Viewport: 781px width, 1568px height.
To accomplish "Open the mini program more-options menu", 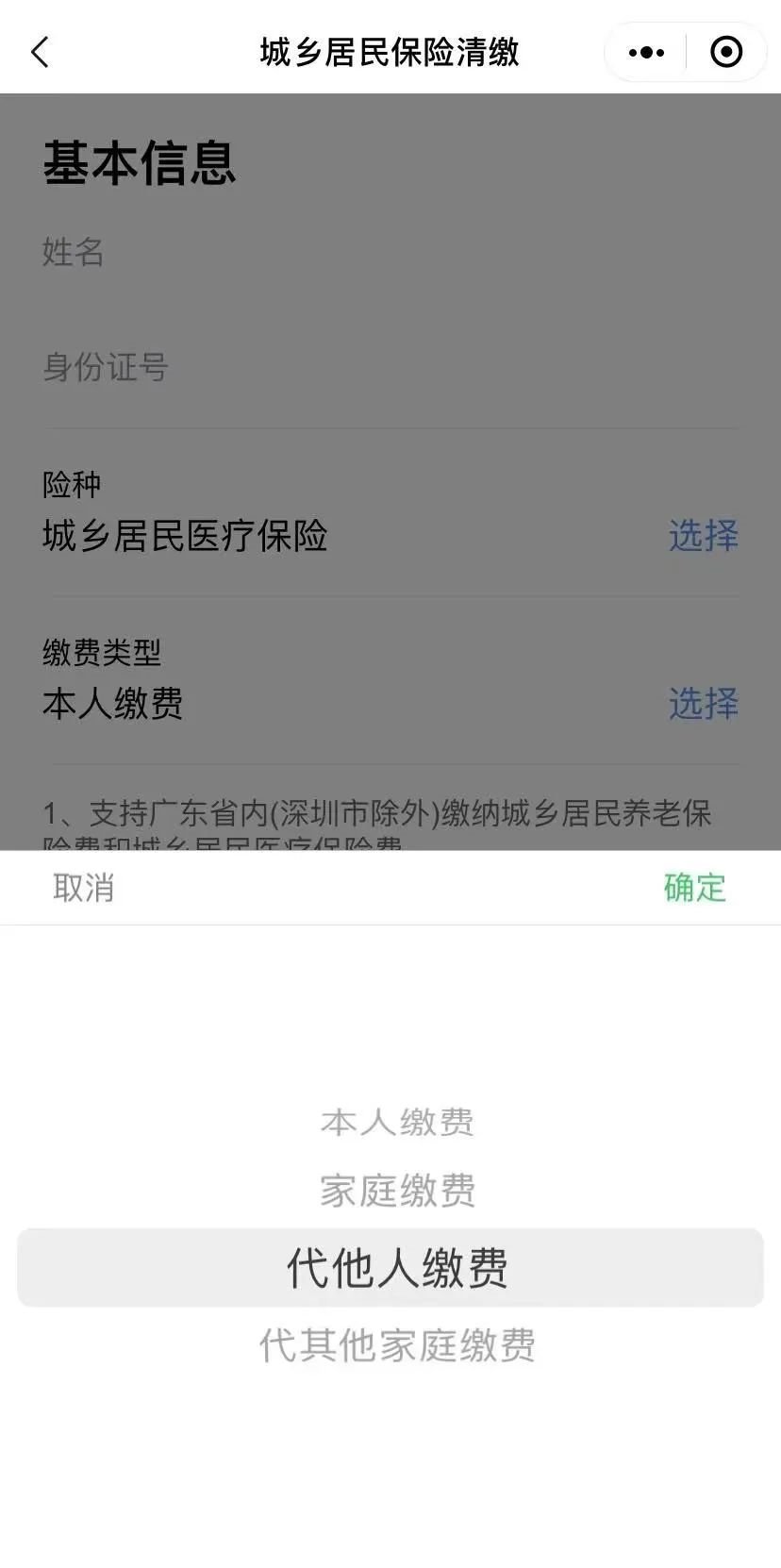I will point(646,53).
